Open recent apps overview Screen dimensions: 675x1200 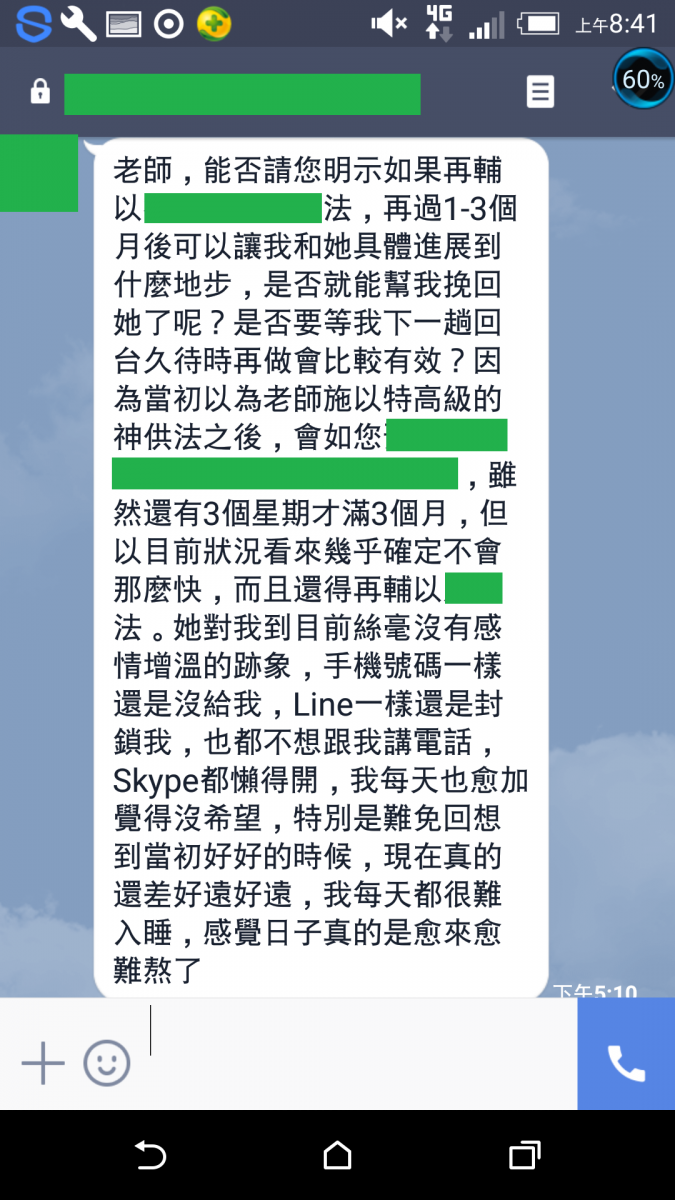click(x=524, y=1156)
